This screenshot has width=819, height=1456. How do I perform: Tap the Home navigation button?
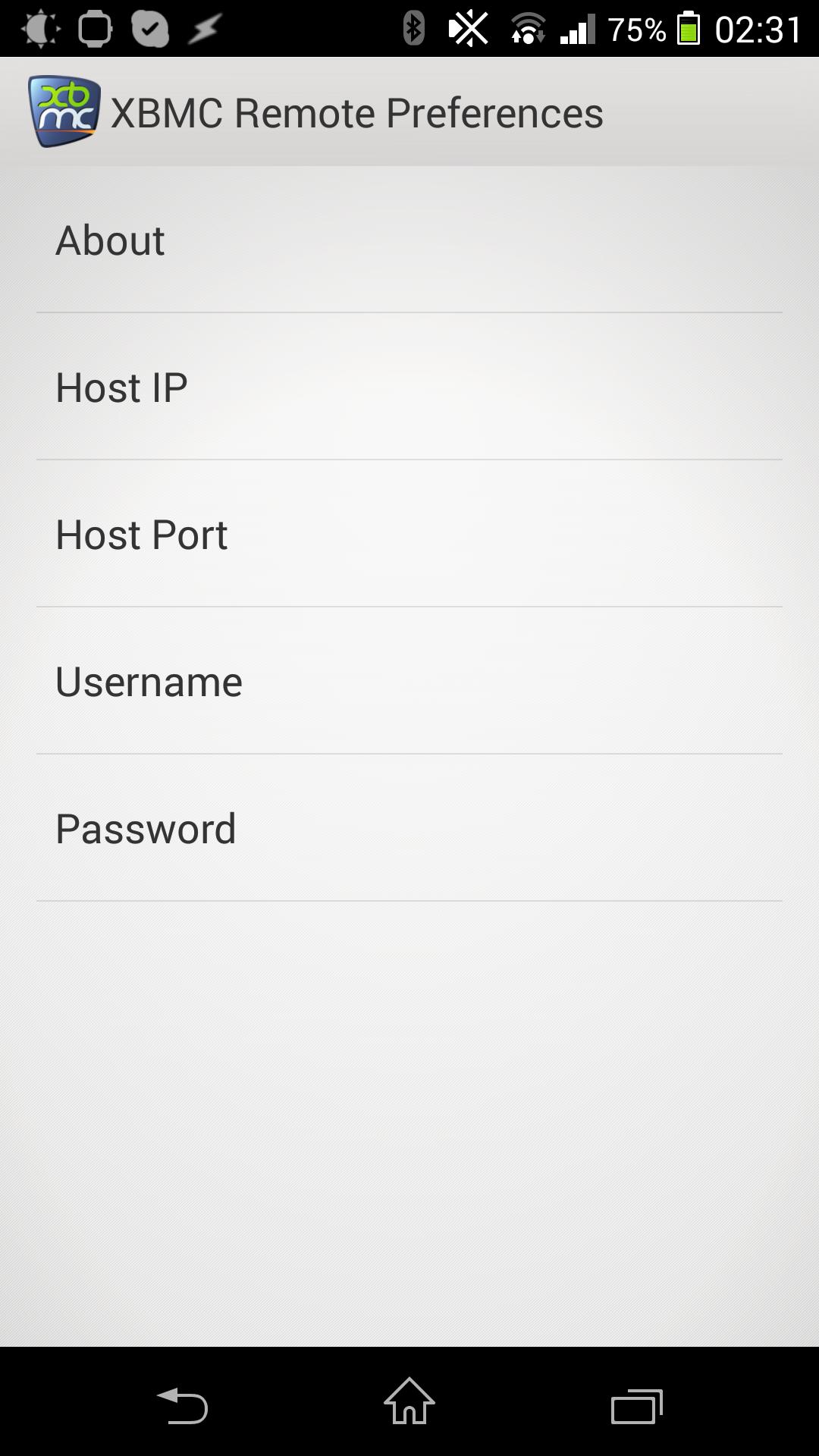point(409,1403)
